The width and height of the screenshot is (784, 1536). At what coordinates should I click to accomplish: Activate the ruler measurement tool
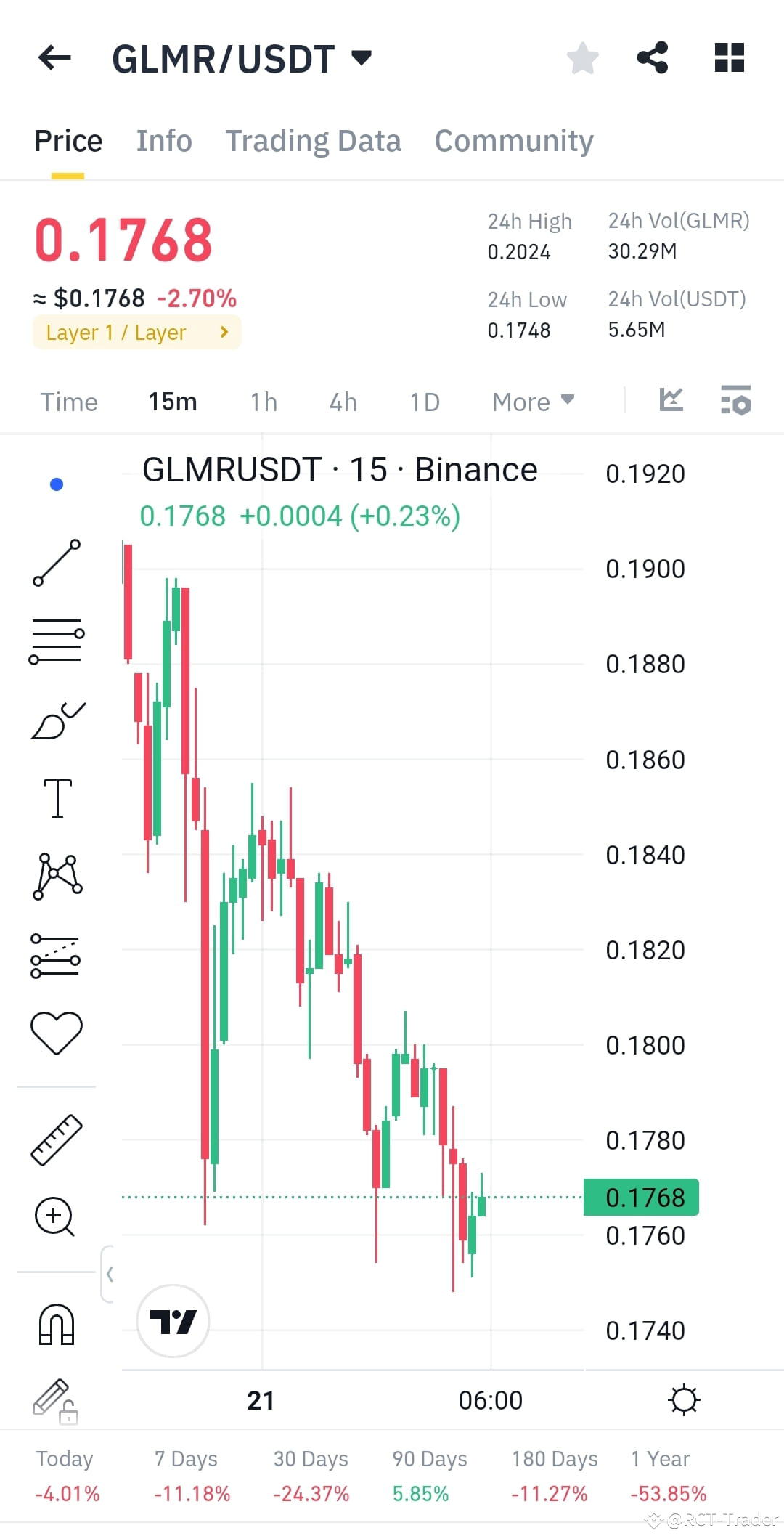pos(57,1140)
